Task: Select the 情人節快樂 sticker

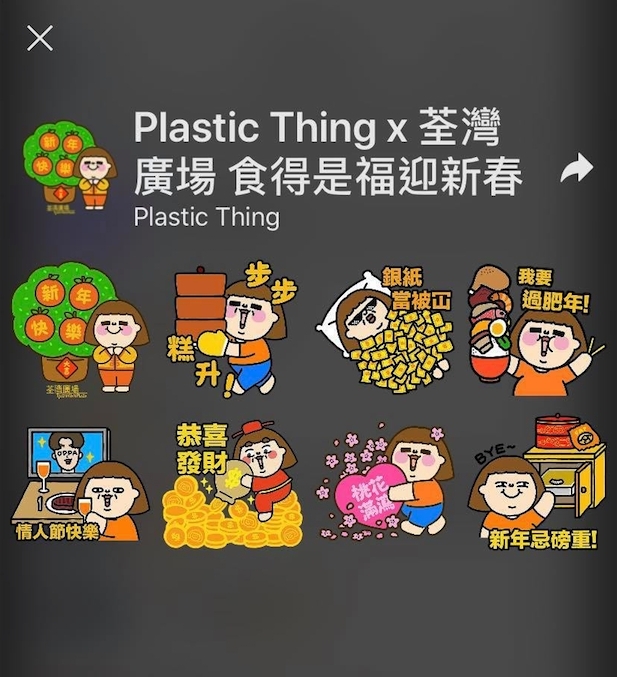Action: (x=78, y=485)
